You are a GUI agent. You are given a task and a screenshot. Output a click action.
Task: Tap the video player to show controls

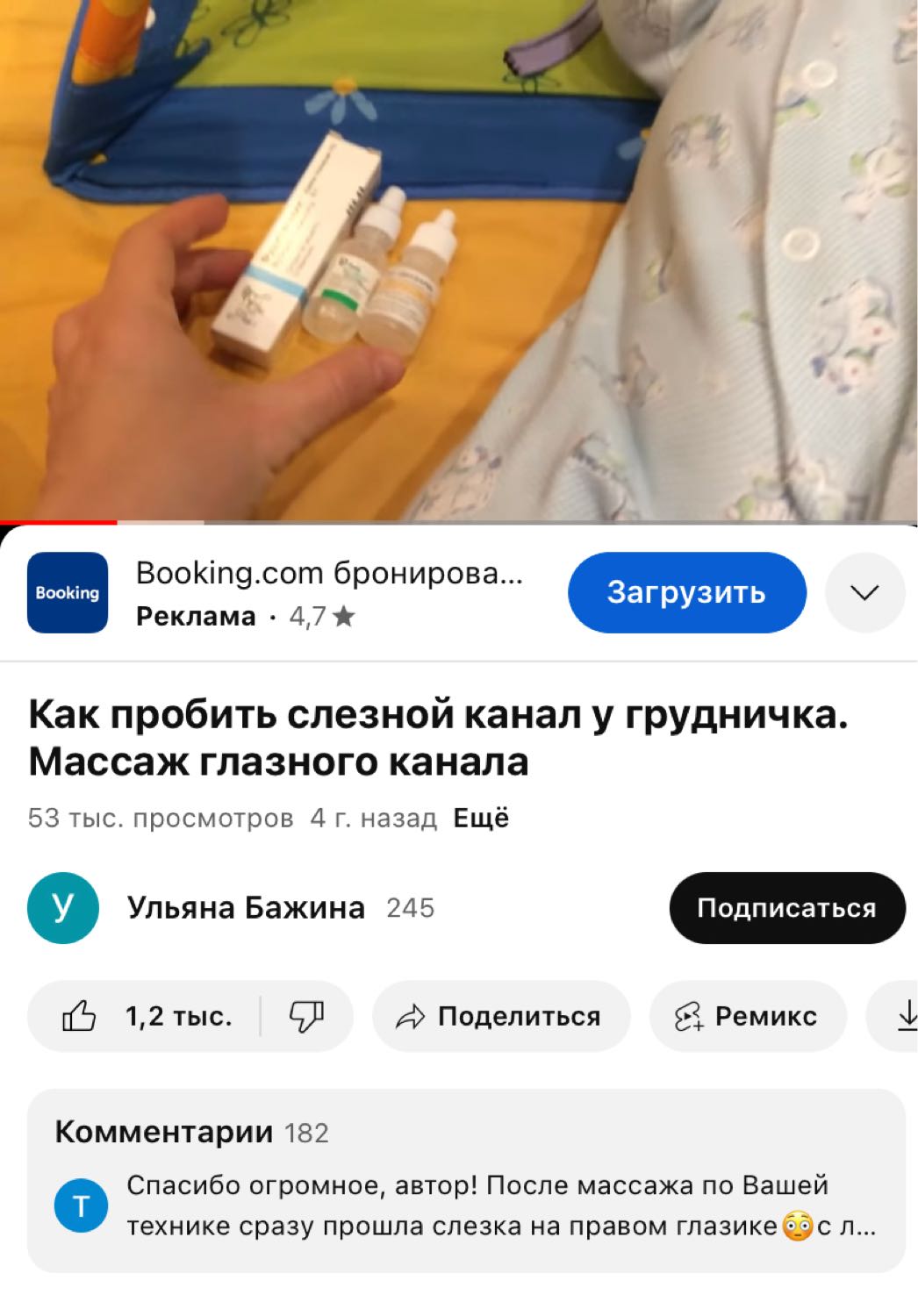459,263
